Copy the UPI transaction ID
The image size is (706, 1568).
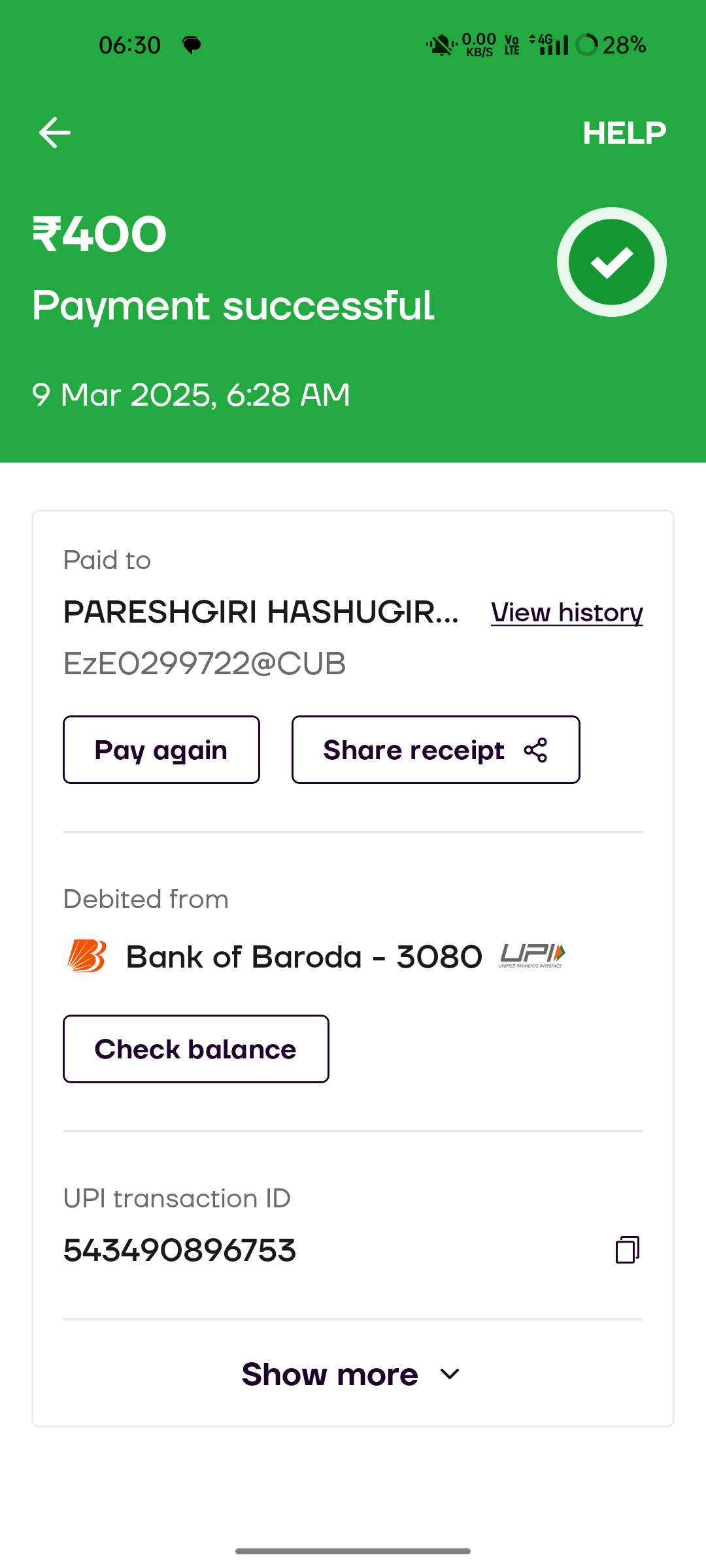(627, 1250)
